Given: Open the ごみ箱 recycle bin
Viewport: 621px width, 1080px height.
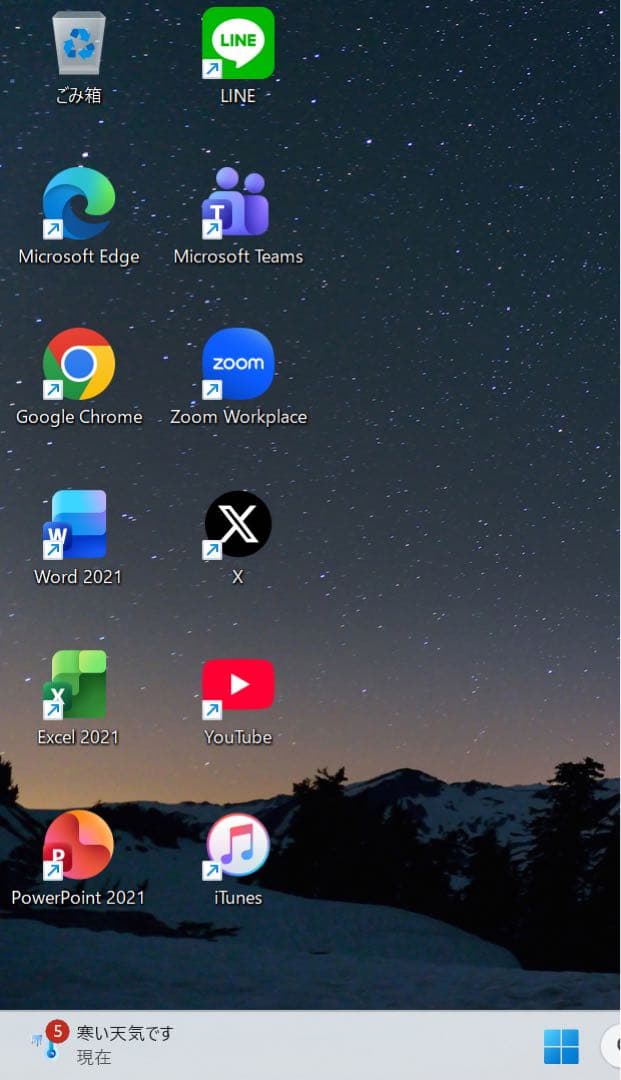Looking at the screenshot, I should tap(79, 45).
